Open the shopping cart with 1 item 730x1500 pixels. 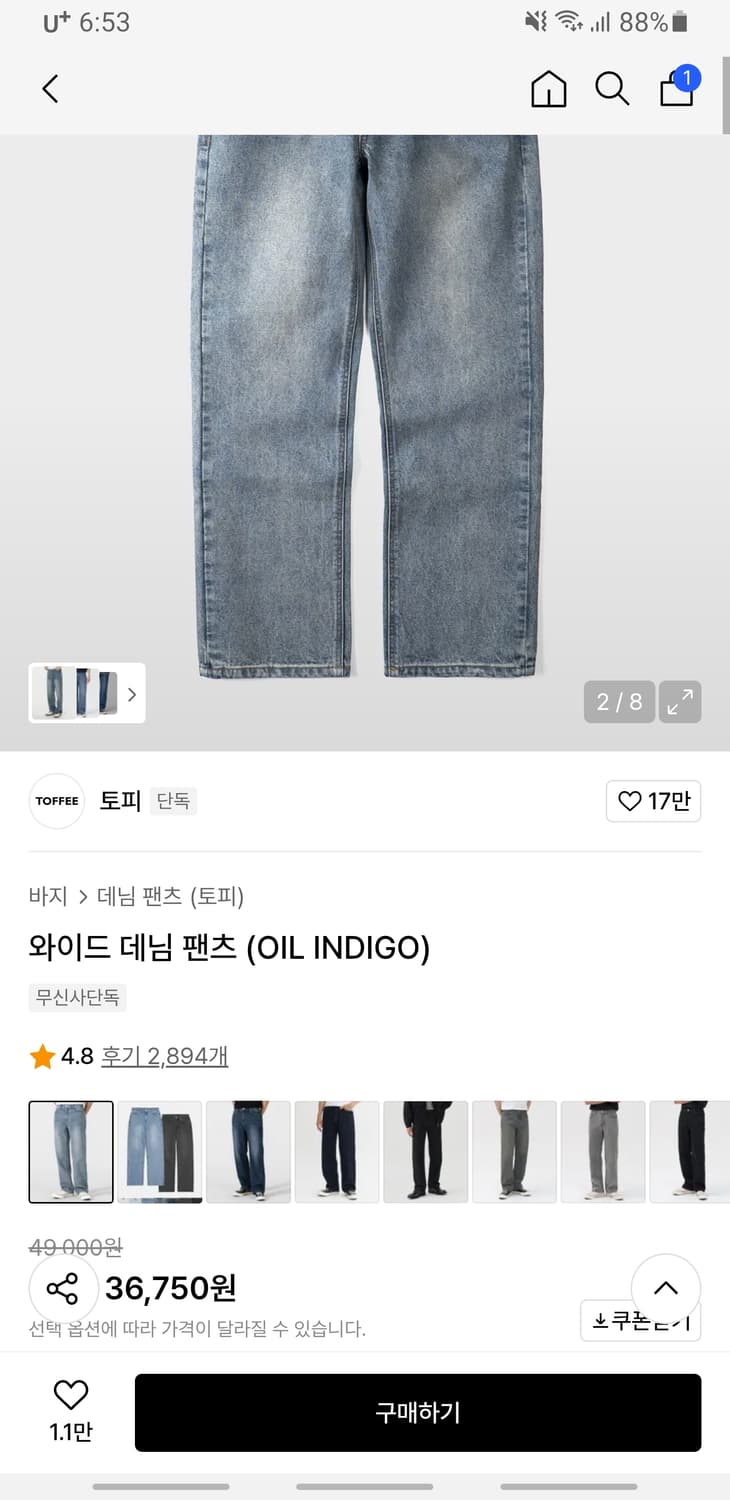(x=676, y=88)
